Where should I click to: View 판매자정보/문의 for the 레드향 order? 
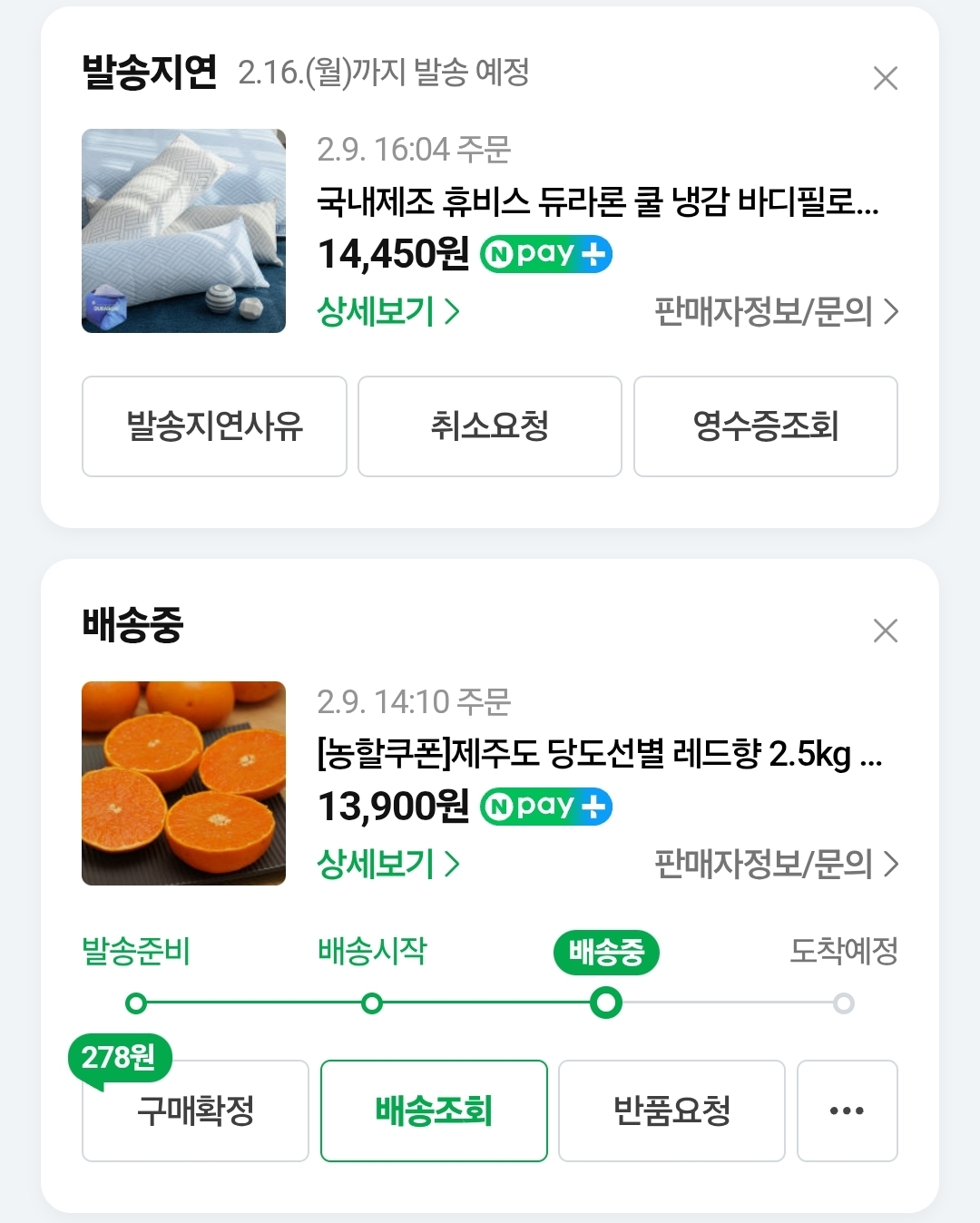(x=776, y=864)
